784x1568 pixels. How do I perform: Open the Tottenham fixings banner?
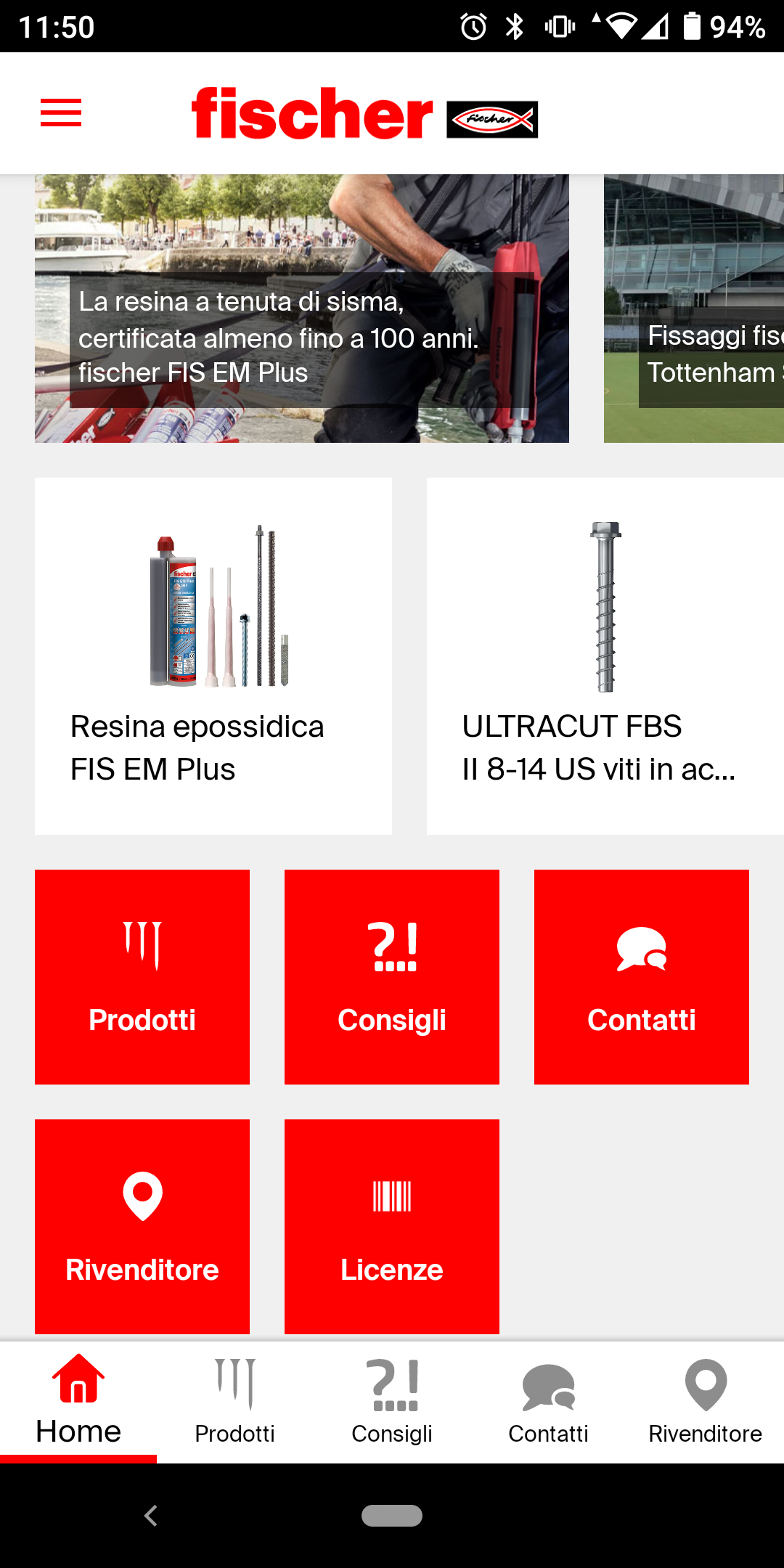pos(693,309)
